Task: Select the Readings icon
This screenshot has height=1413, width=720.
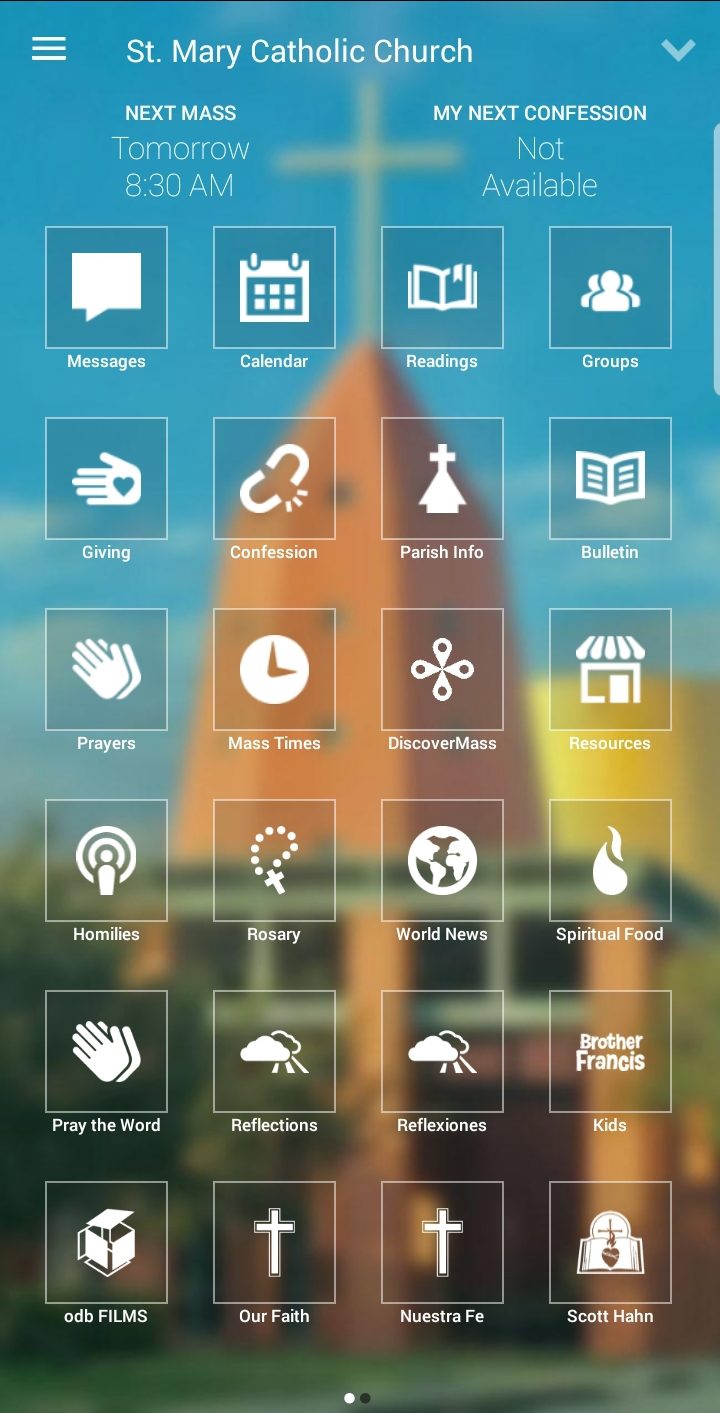Action: point(442,287)
